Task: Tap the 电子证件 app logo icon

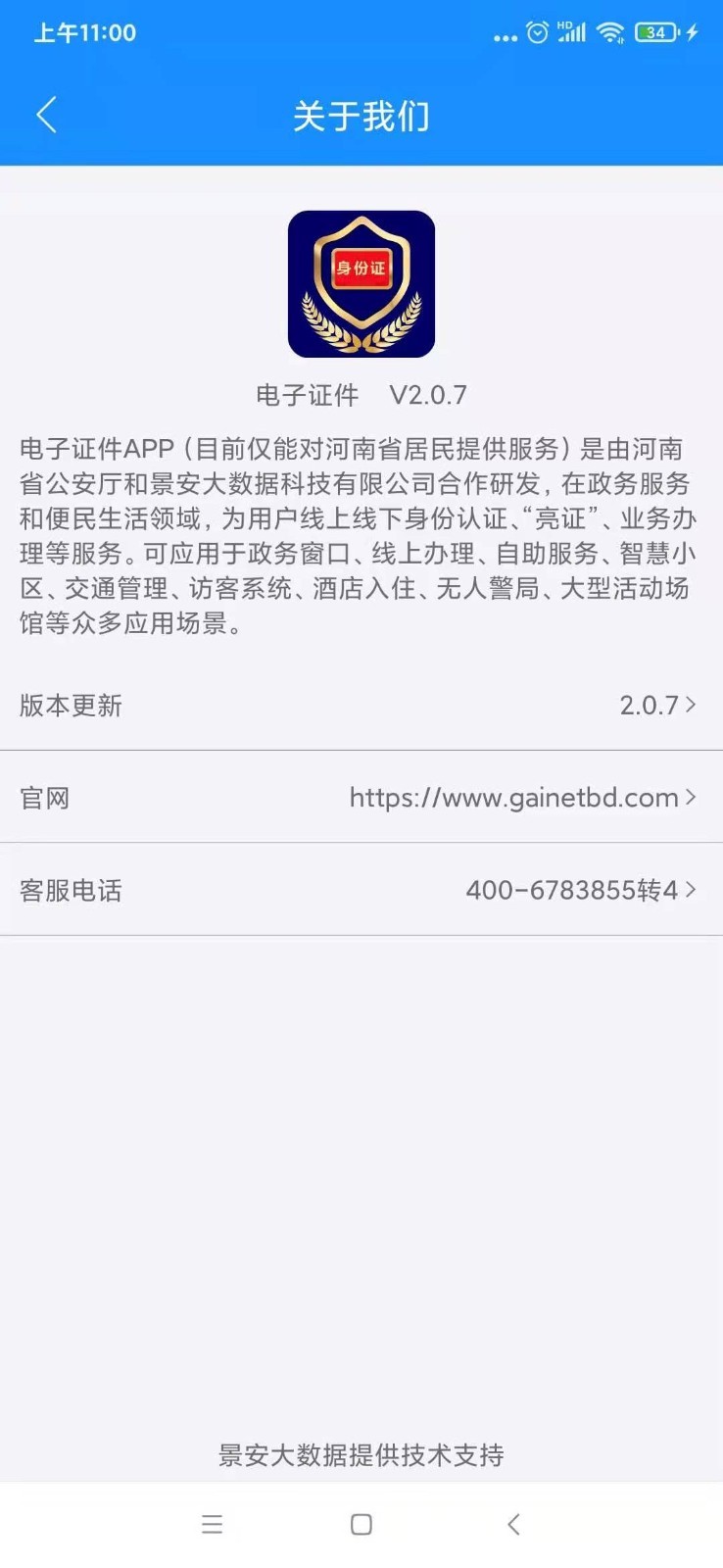Action: [x=361, y=283]
